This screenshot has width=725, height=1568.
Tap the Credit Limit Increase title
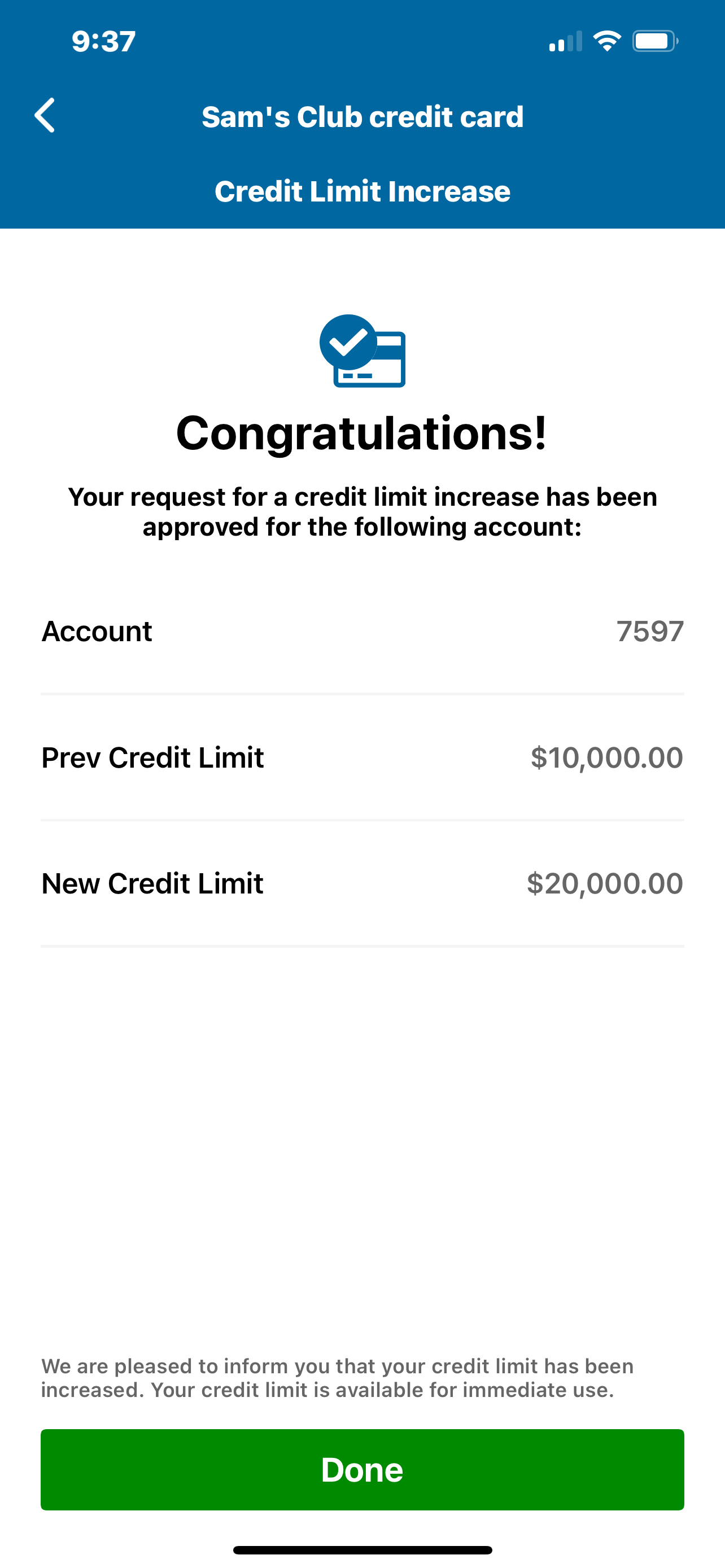click(x=363, y=191)
